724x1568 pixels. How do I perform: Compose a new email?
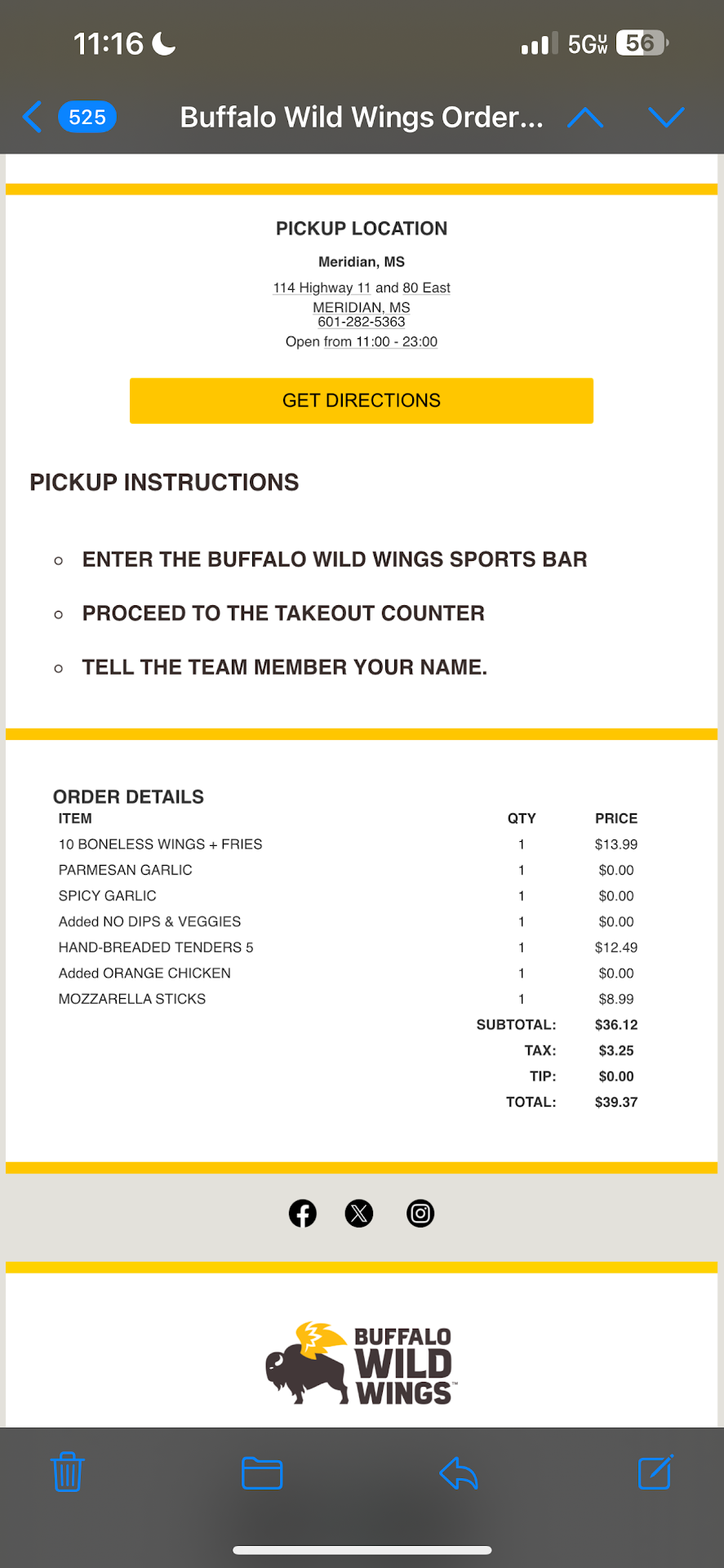(x=655, y=1472)
